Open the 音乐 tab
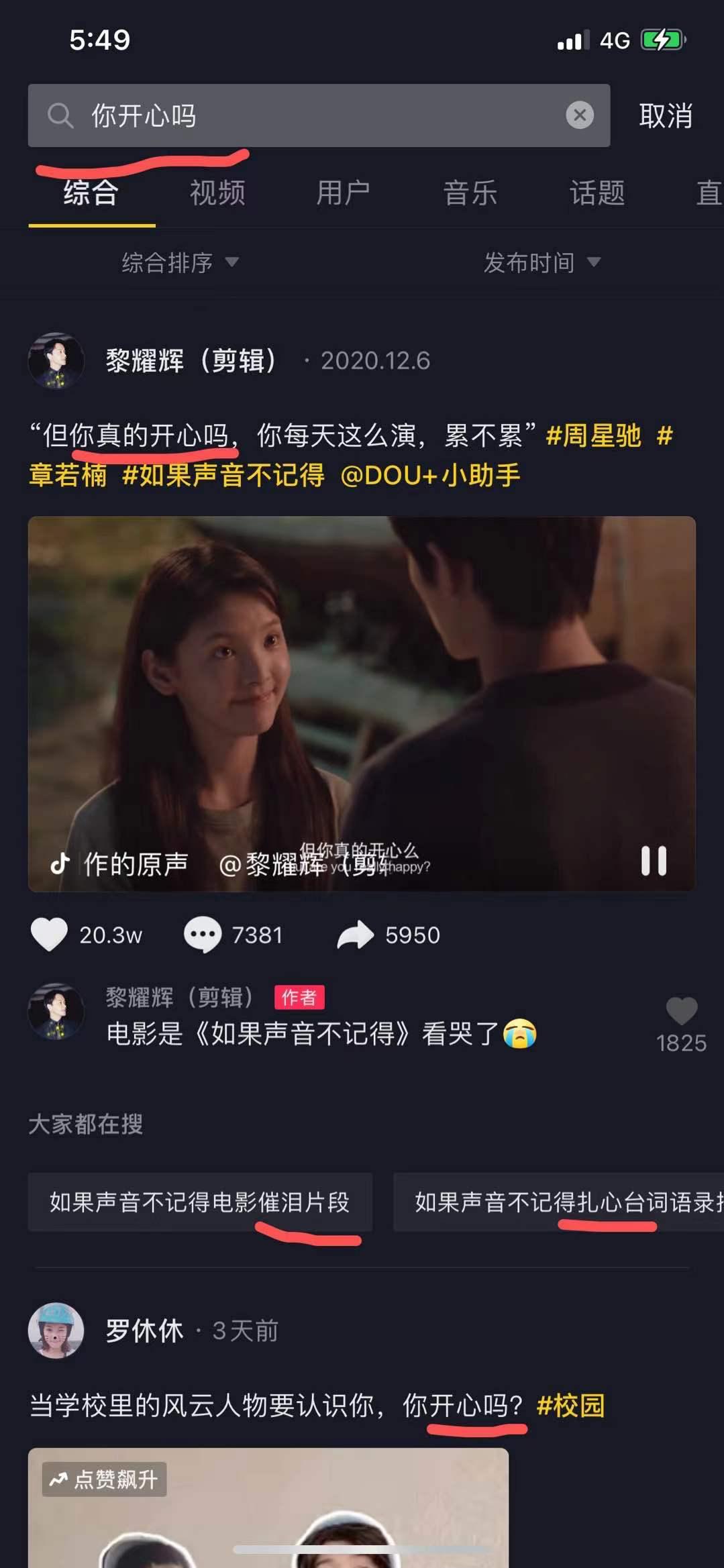 point(470,193)
